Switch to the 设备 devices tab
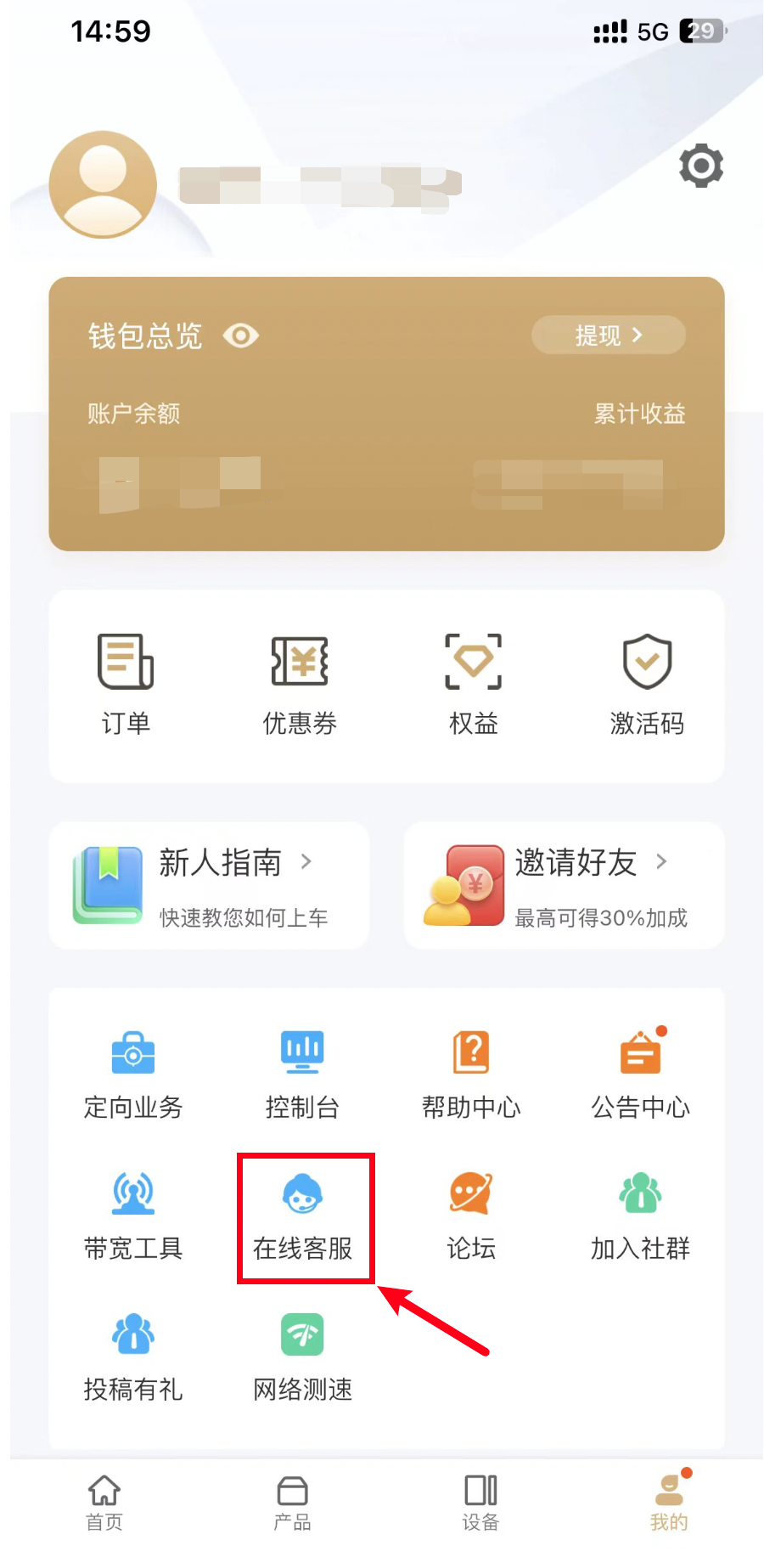 coord(480,1503)
